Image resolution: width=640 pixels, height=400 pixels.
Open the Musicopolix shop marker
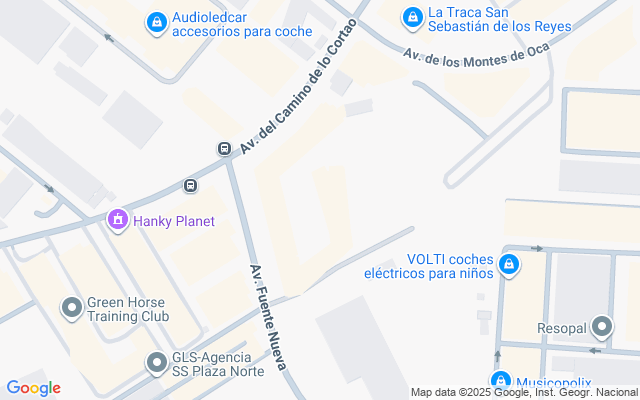tap(501, 382)
